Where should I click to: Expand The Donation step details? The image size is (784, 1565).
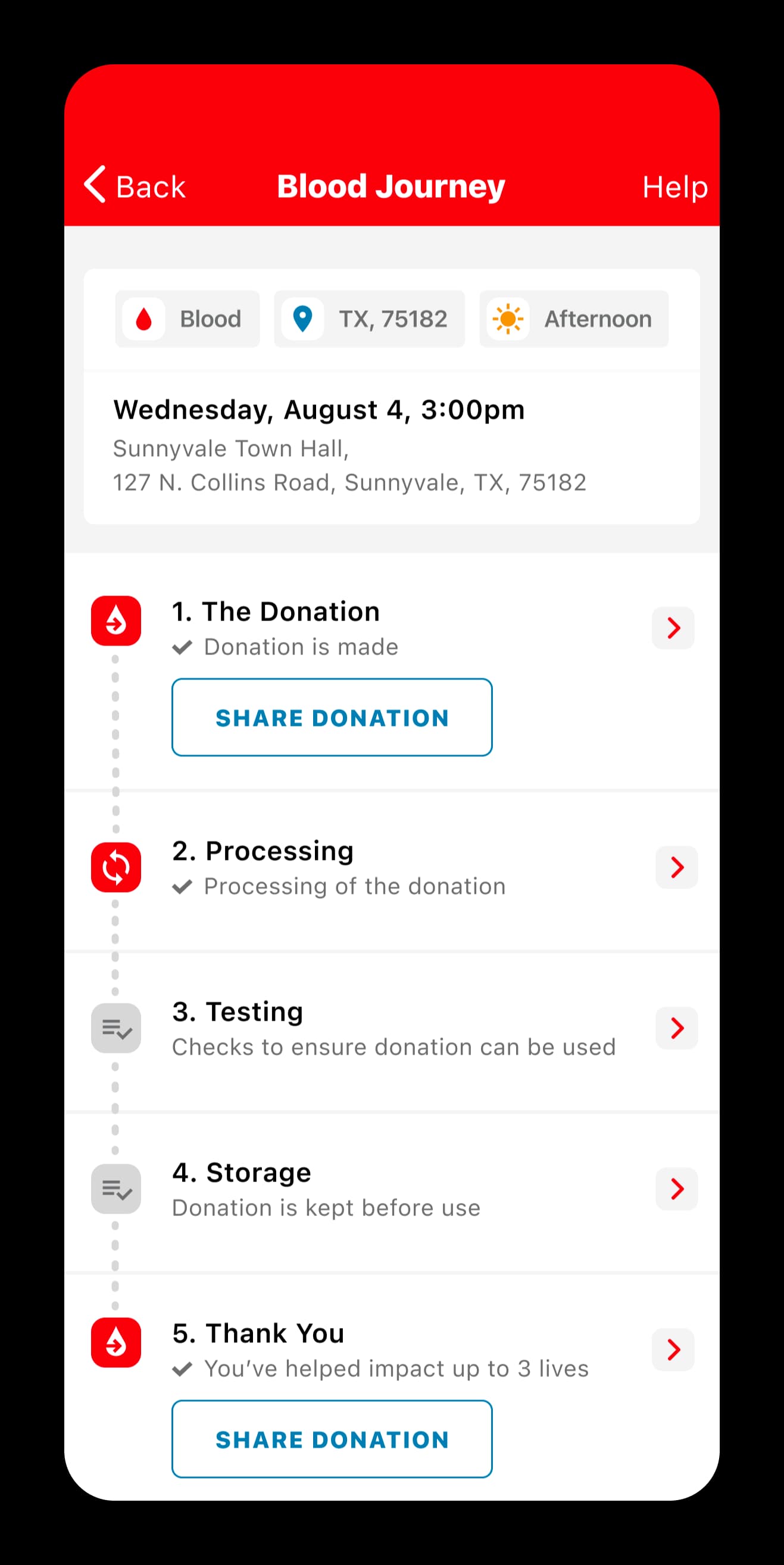pyautogui.click(x=673, y=628)
